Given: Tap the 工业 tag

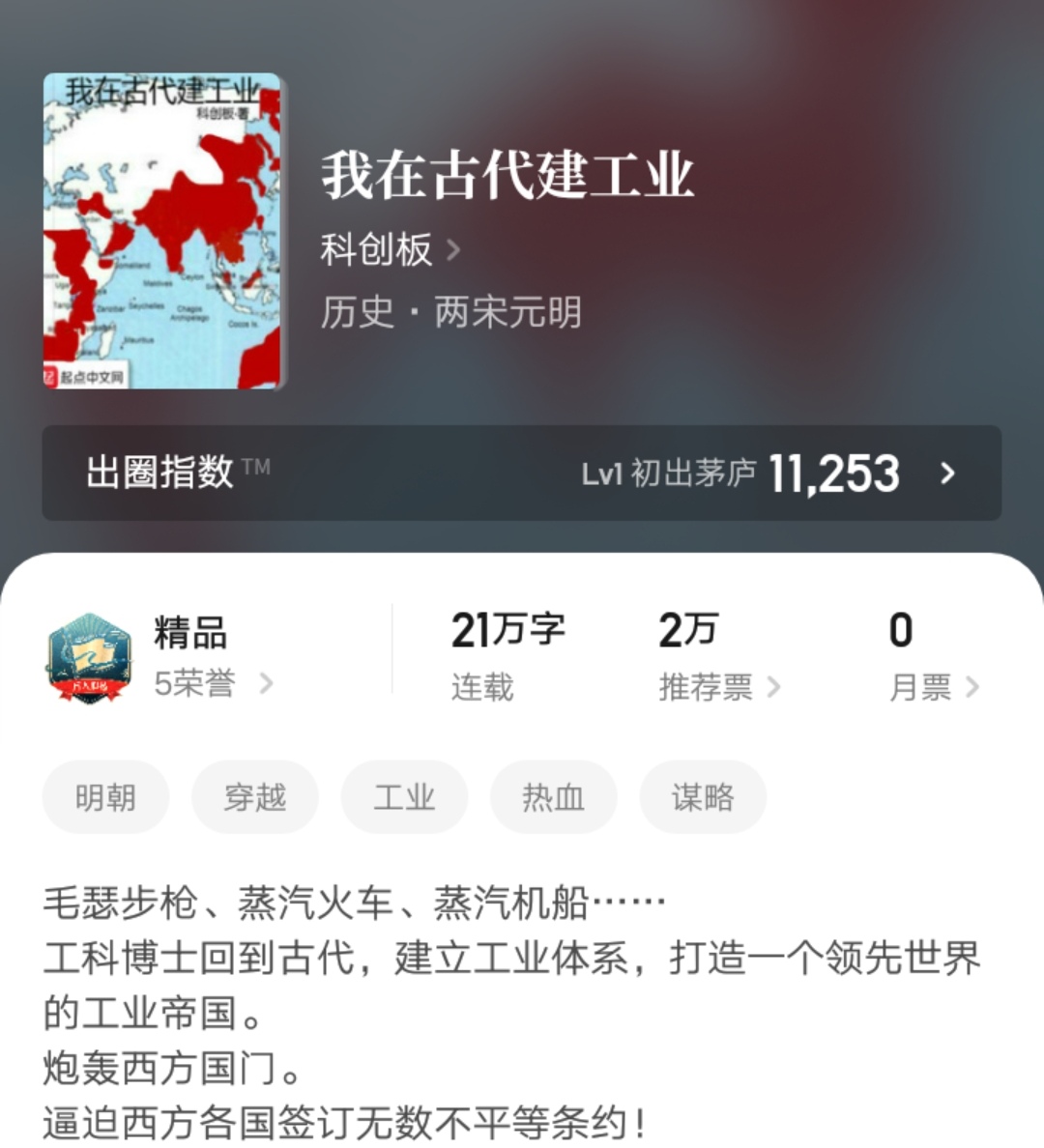Looking at the screenshot, I should pyautogui.click(x=404, y=797).
